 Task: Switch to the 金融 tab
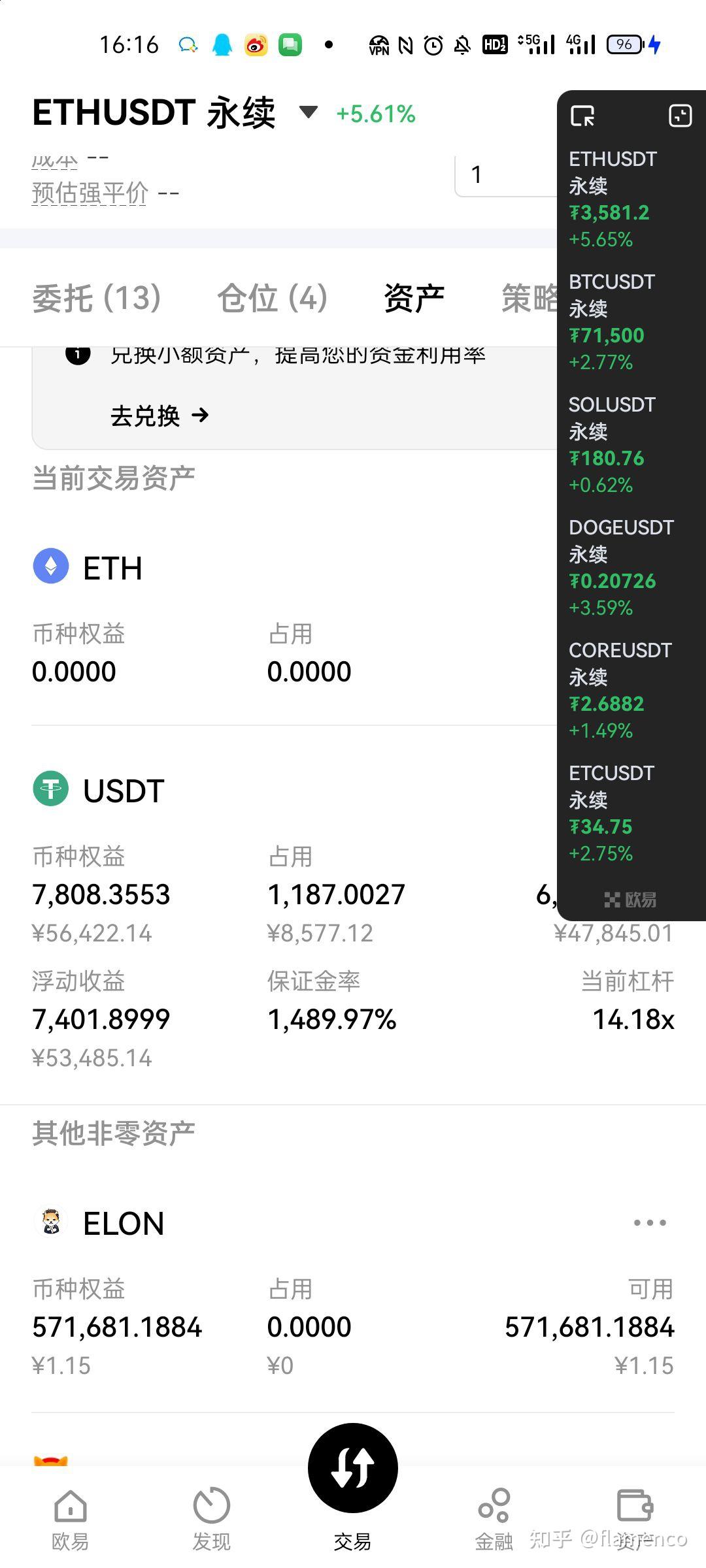(494, 1519)
